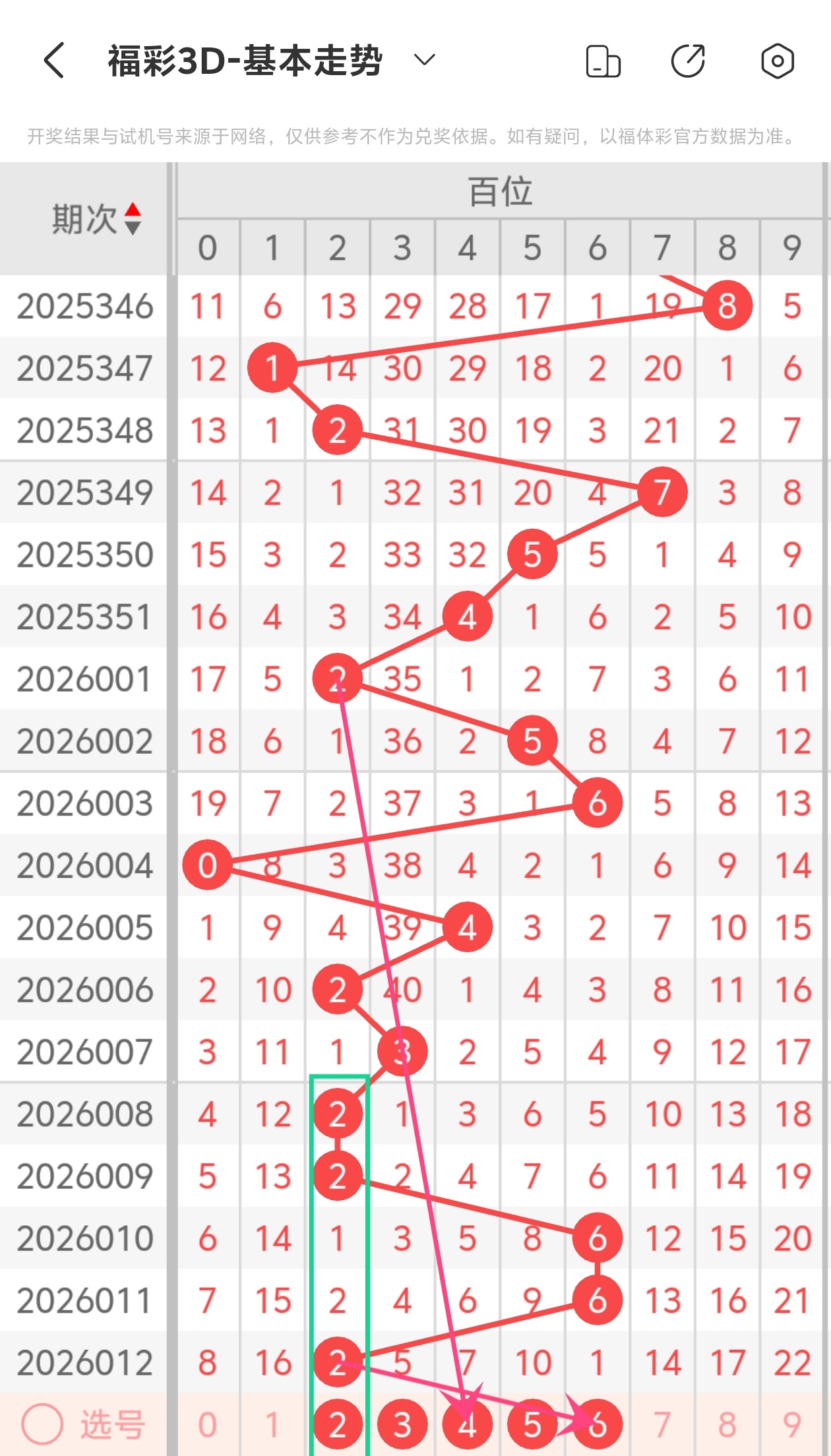
Task: Deselect number 4 in the 选号 row
Action: point(467,1425)
